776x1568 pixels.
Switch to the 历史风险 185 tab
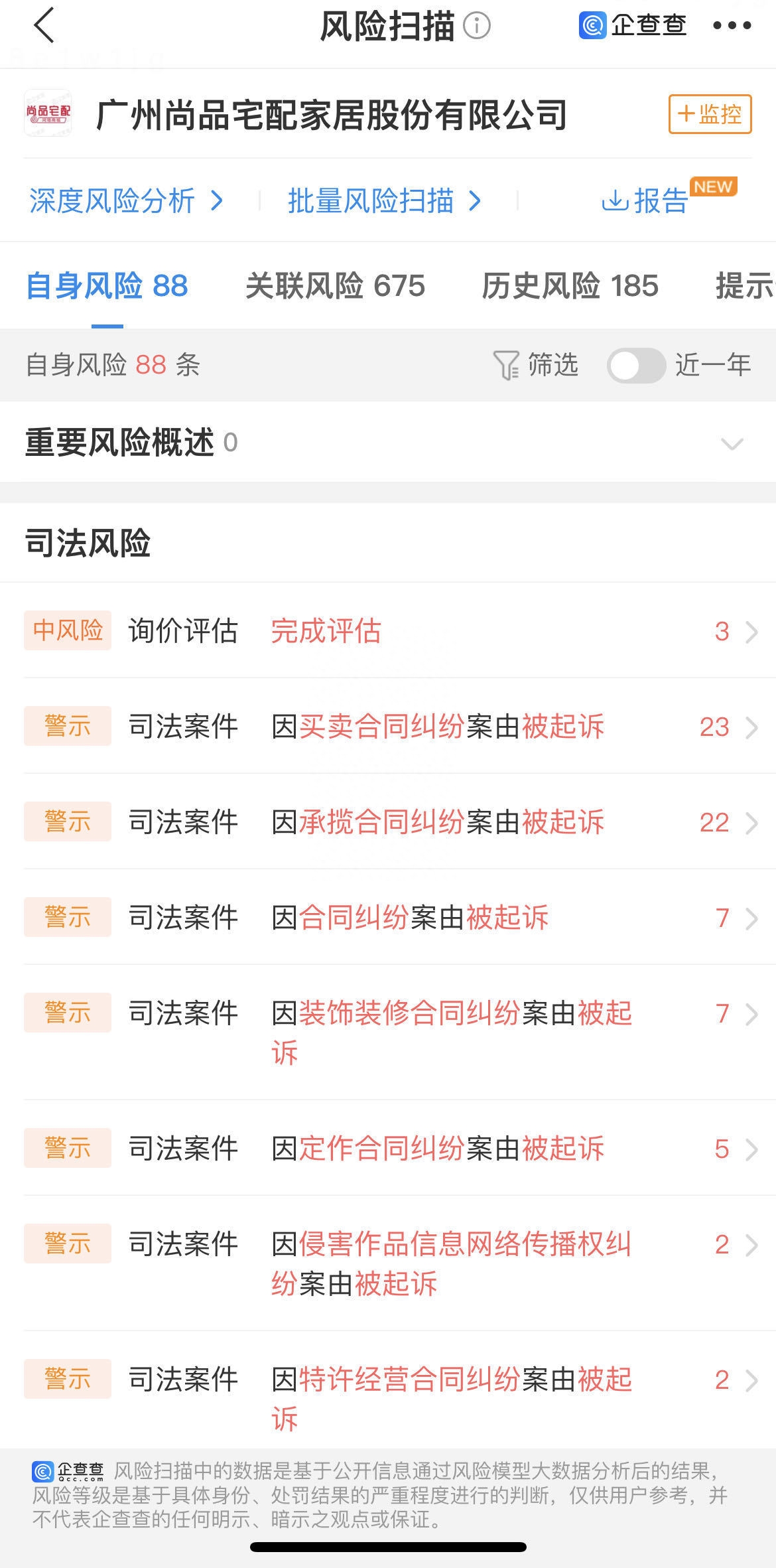click(570, 286)
